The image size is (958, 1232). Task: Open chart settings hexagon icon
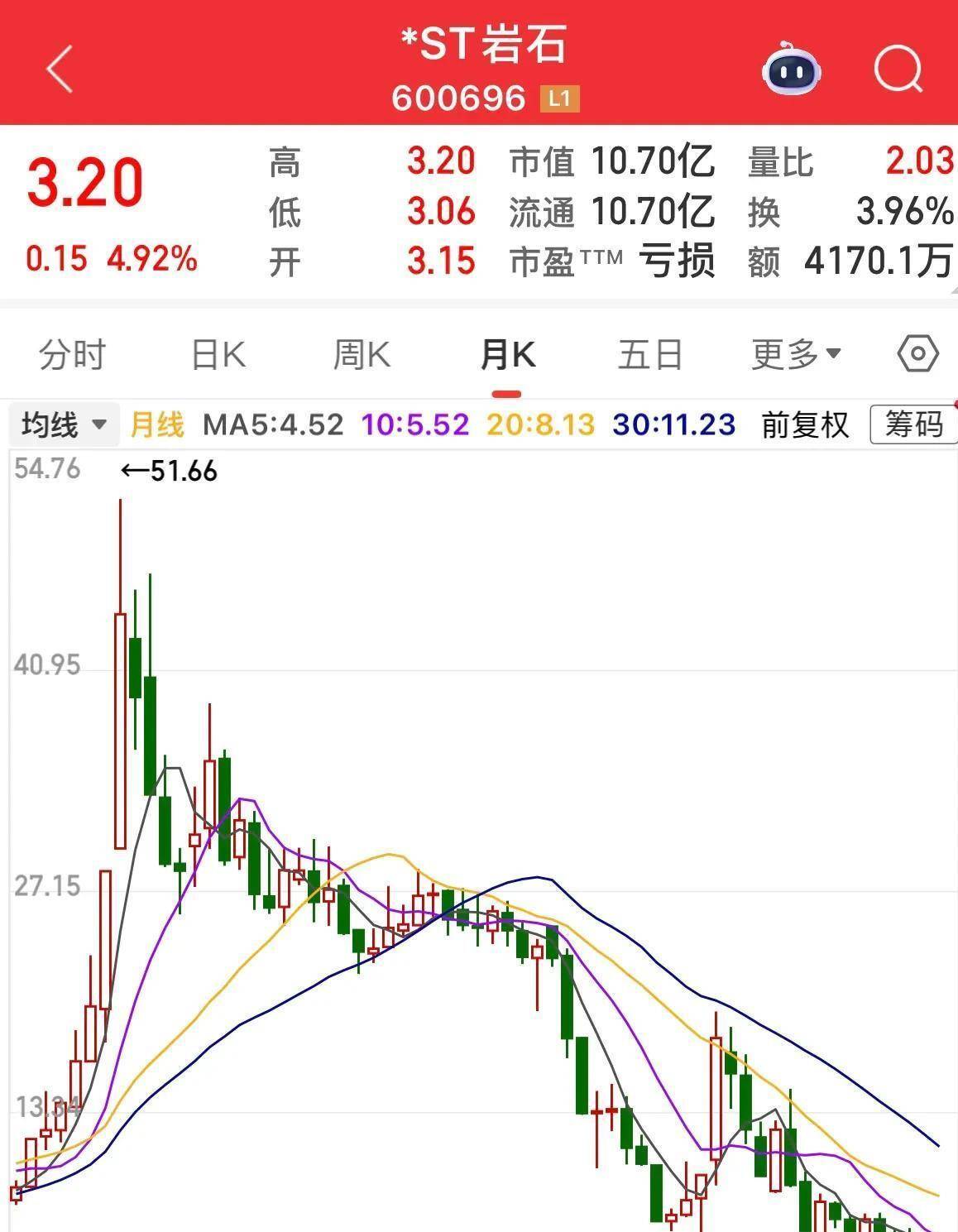click(x=917, y=355)
